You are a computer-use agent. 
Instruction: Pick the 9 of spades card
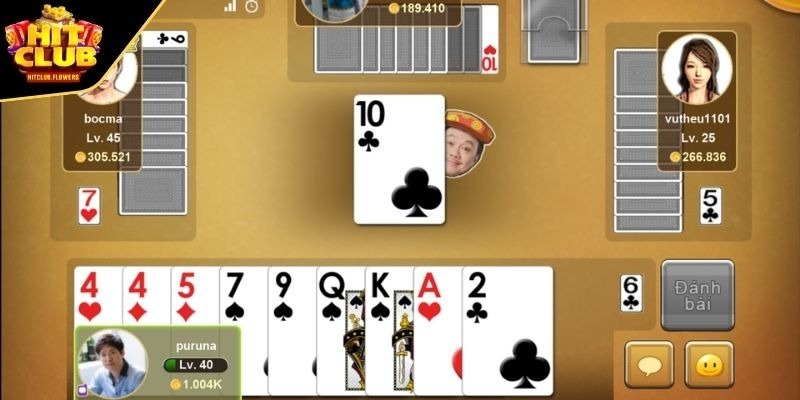tap(291, 296)
